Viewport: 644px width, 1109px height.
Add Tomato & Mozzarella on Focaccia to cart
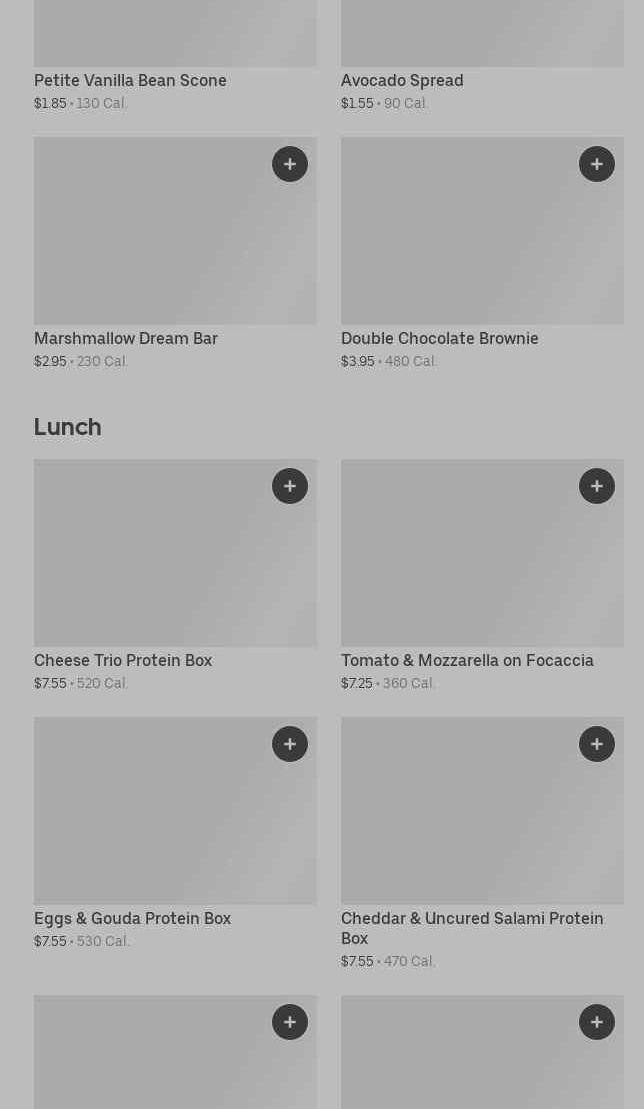click(x=597, y=486)
